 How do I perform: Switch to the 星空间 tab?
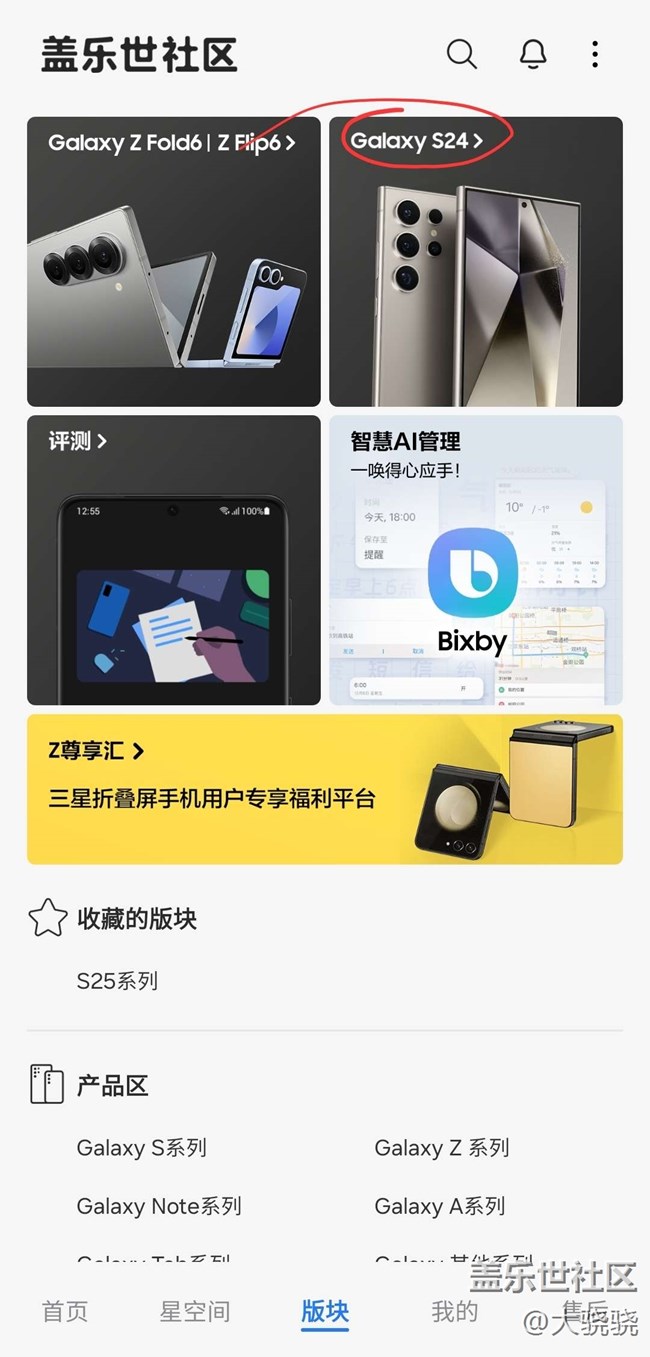click(x=195, y=1311)
